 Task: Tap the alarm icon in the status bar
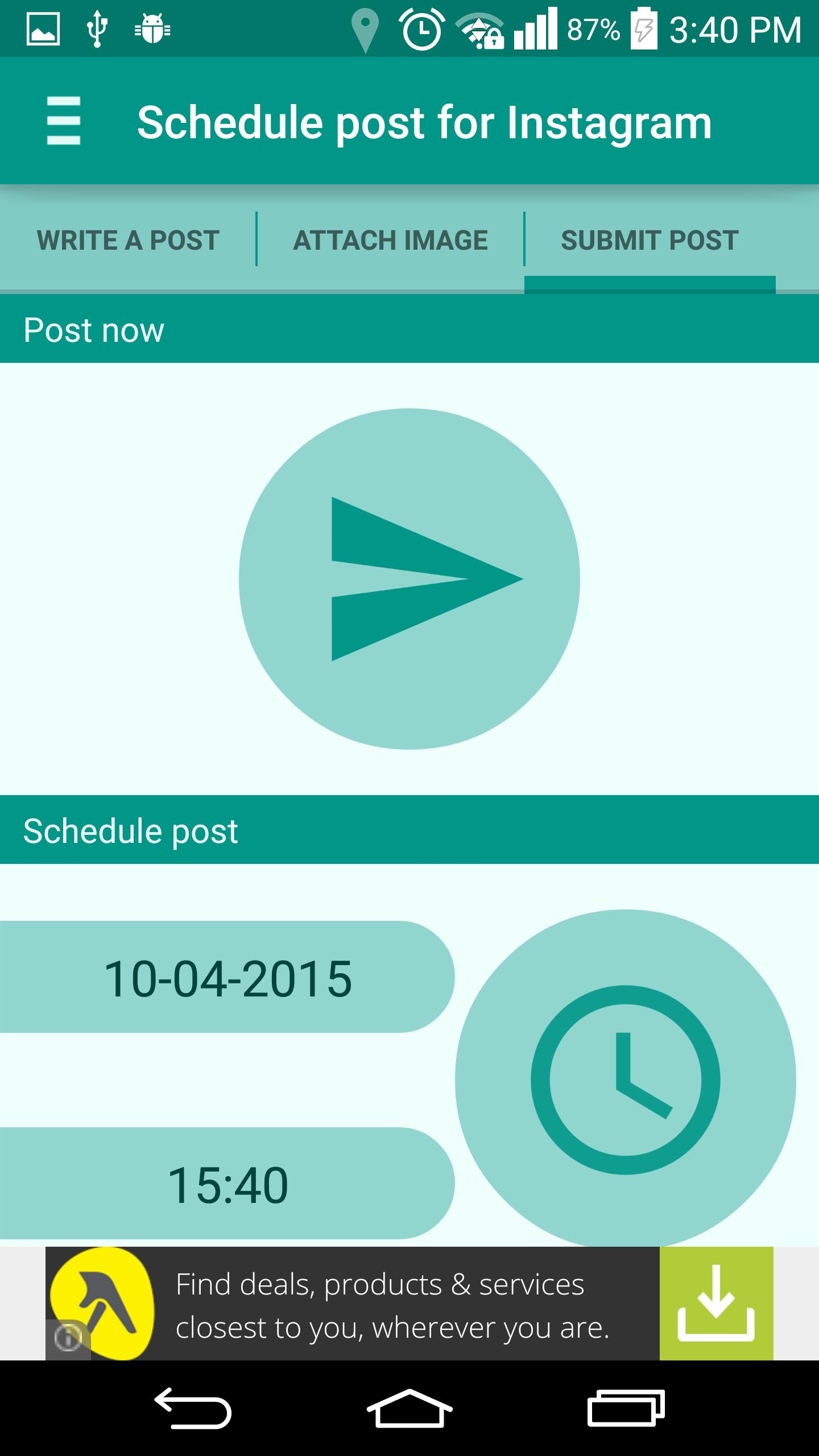(x=421, y=31)
